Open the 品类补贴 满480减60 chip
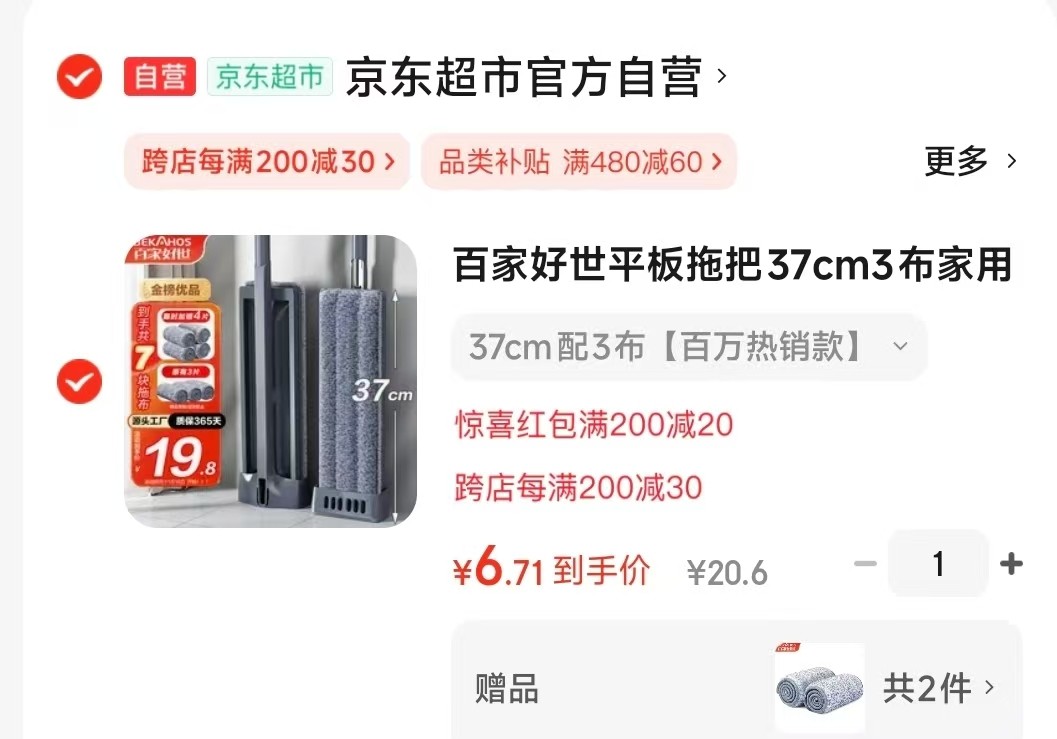The image size is (1057, 739). [x=579, y=161]
